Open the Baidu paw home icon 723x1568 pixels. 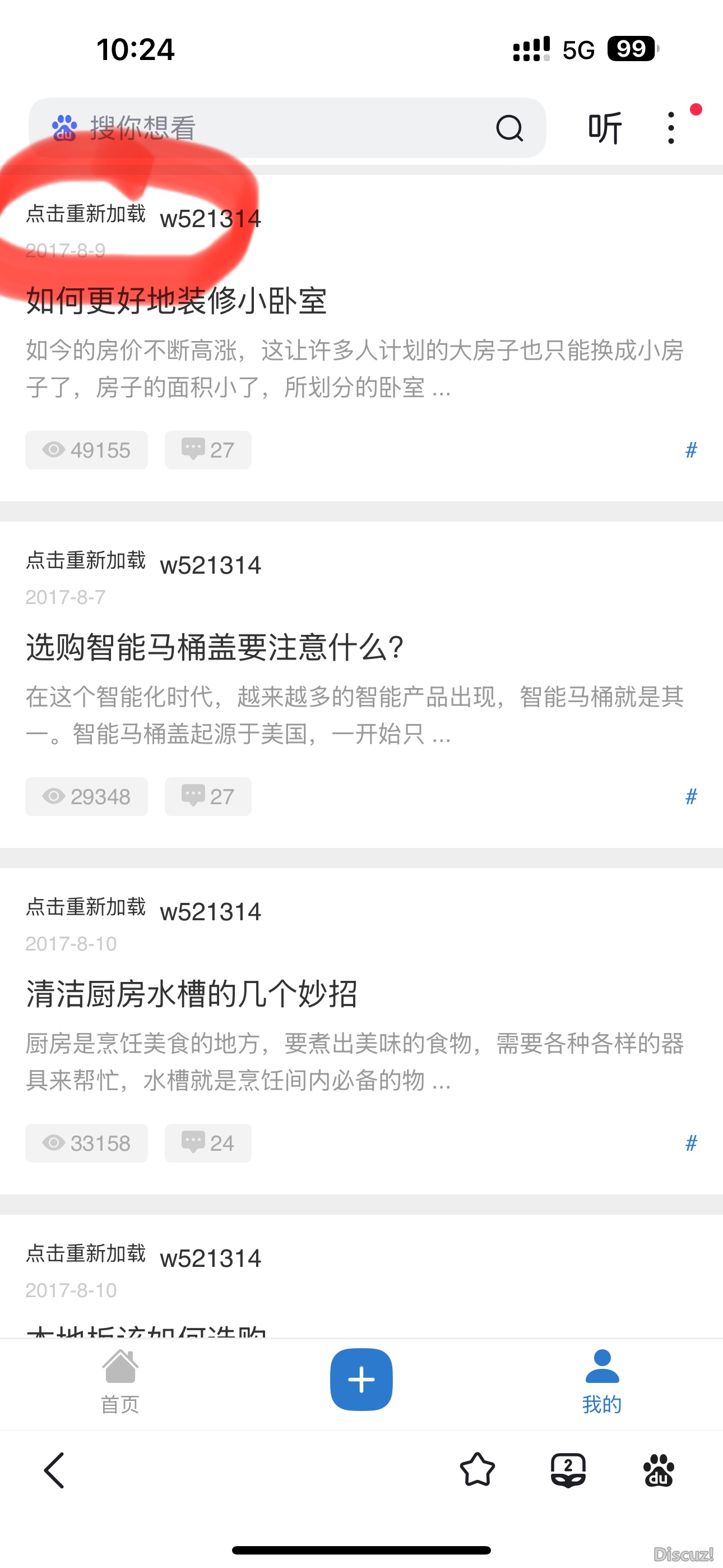click(659, 1470)
